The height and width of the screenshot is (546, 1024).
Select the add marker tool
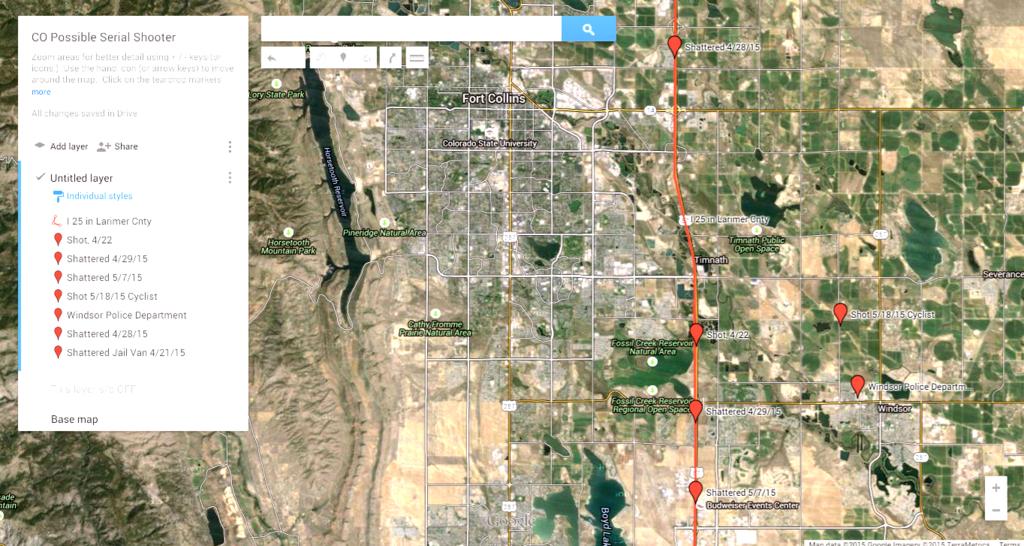point(344,58)
